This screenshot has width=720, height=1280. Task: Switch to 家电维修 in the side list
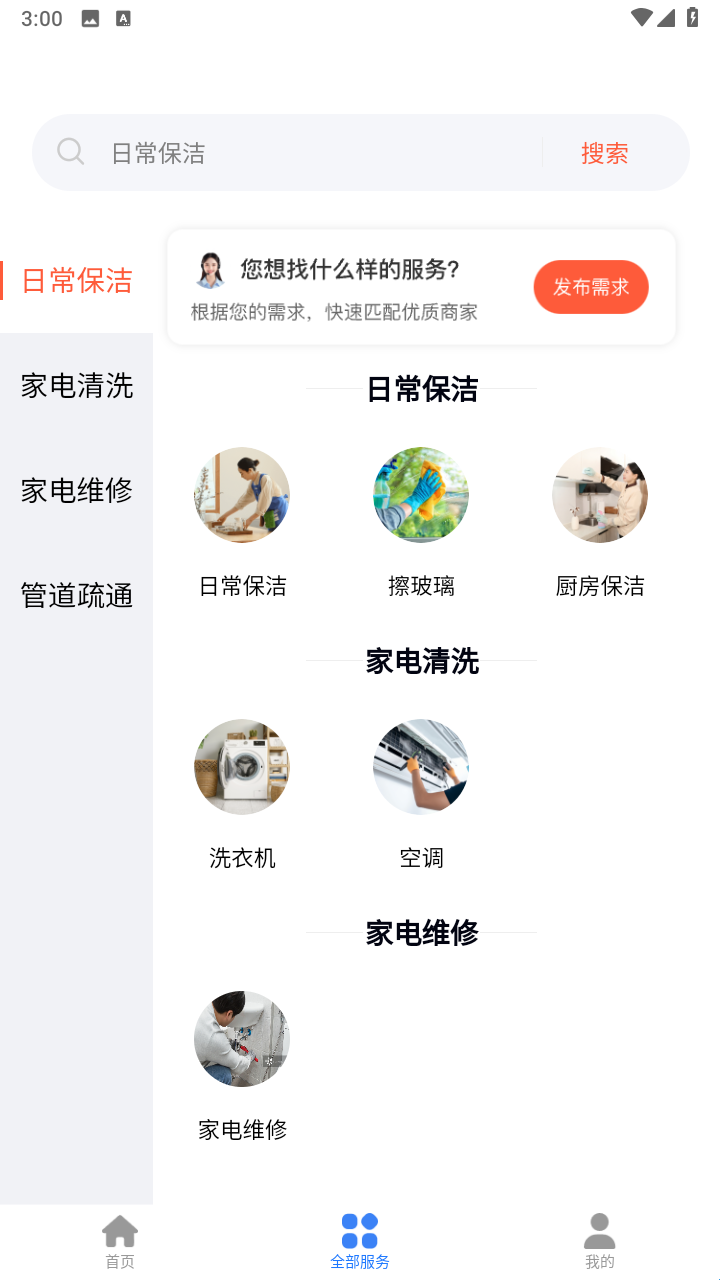(x=77, y=491)
